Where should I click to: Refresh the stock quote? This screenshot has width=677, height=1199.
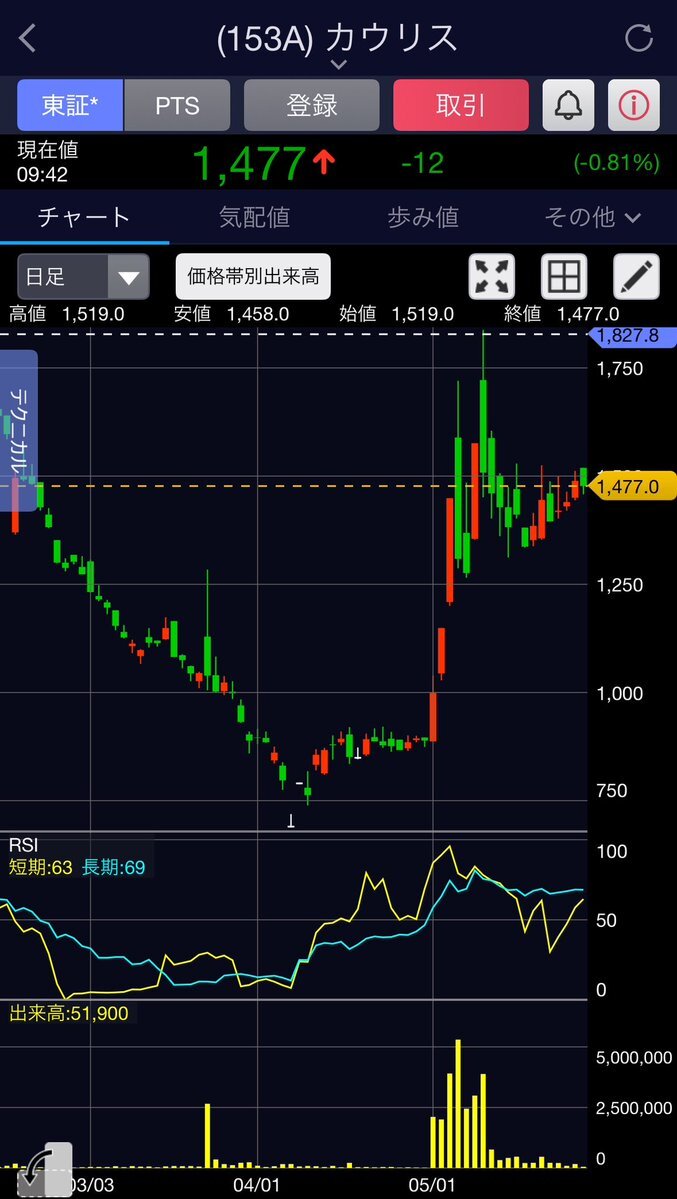(639, 38)
